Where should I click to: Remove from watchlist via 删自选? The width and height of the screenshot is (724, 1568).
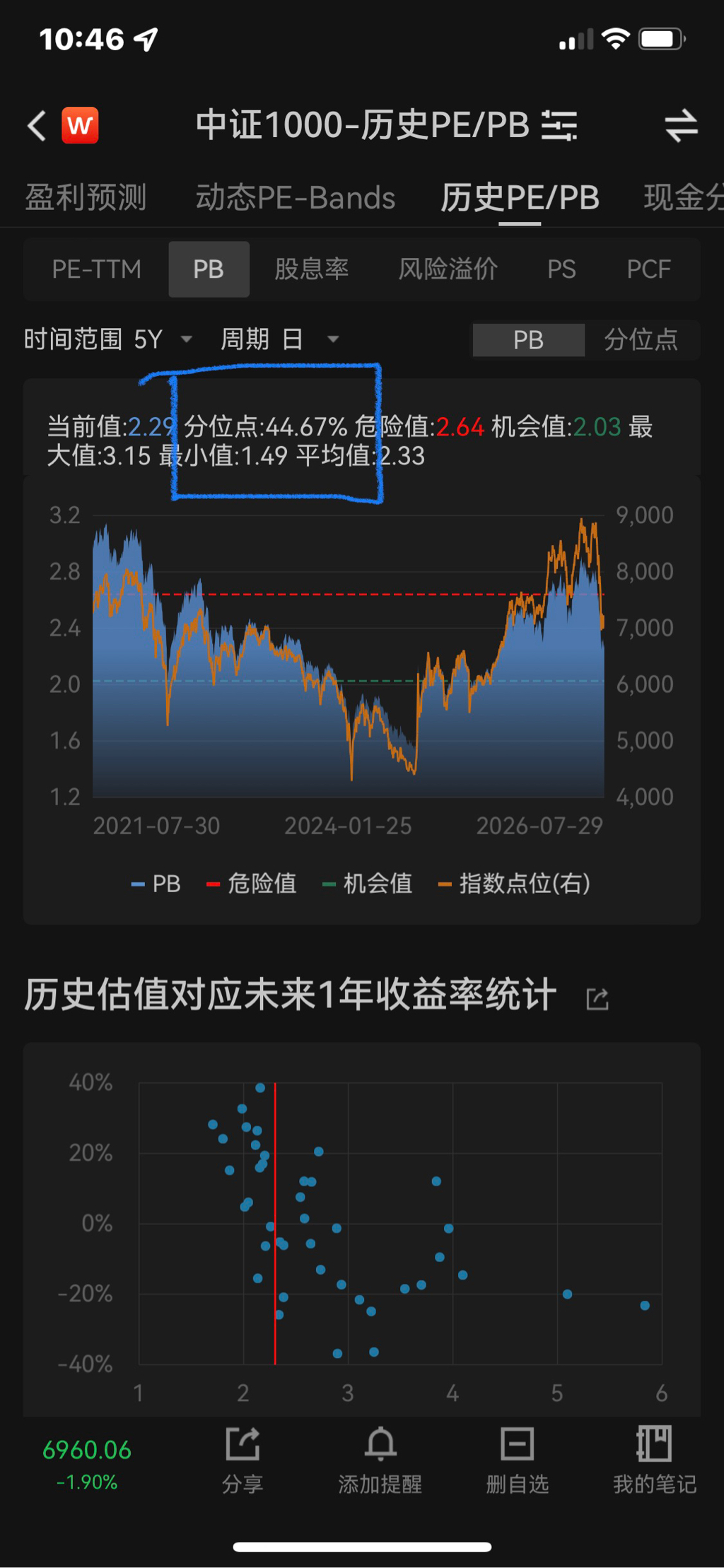(517, 1459)
